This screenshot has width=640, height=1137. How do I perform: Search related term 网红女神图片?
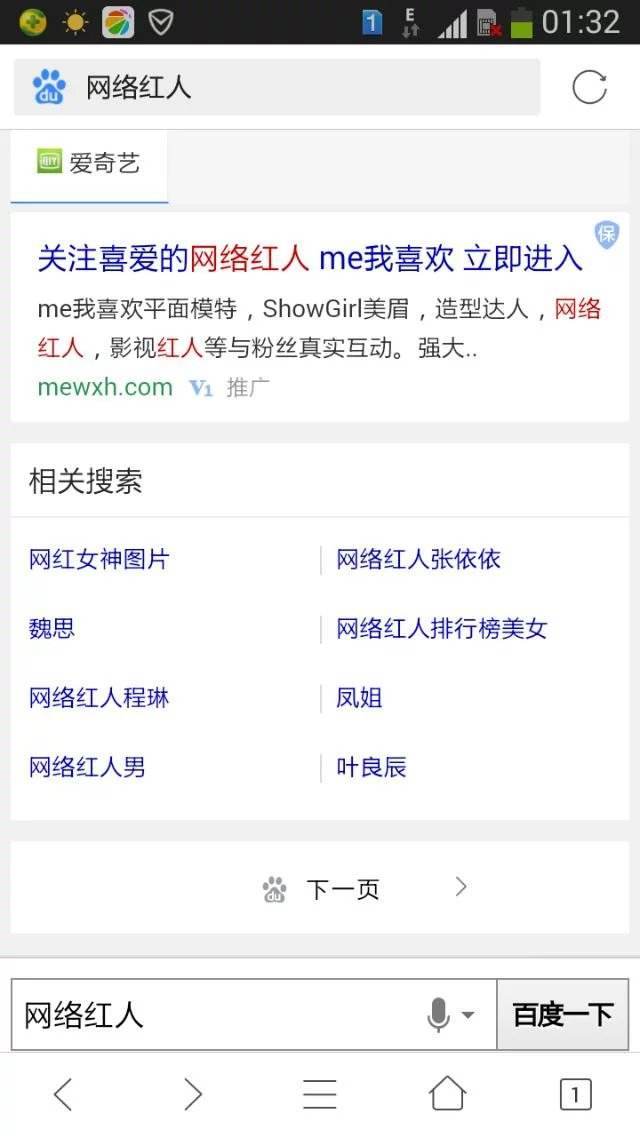pyautogui.click(x=99, y=559)
